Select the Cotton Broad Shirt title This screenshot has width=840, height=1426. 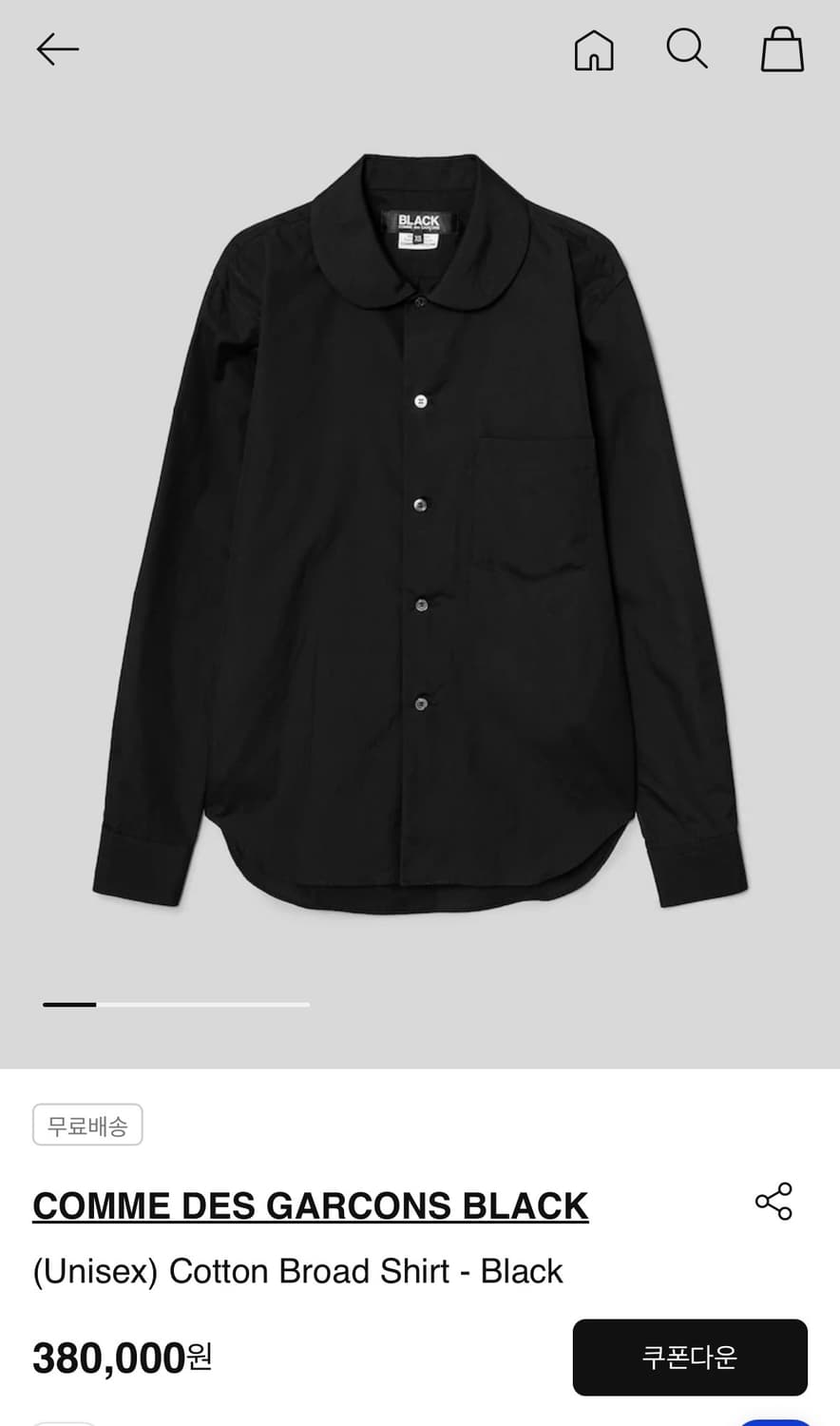296,1271
